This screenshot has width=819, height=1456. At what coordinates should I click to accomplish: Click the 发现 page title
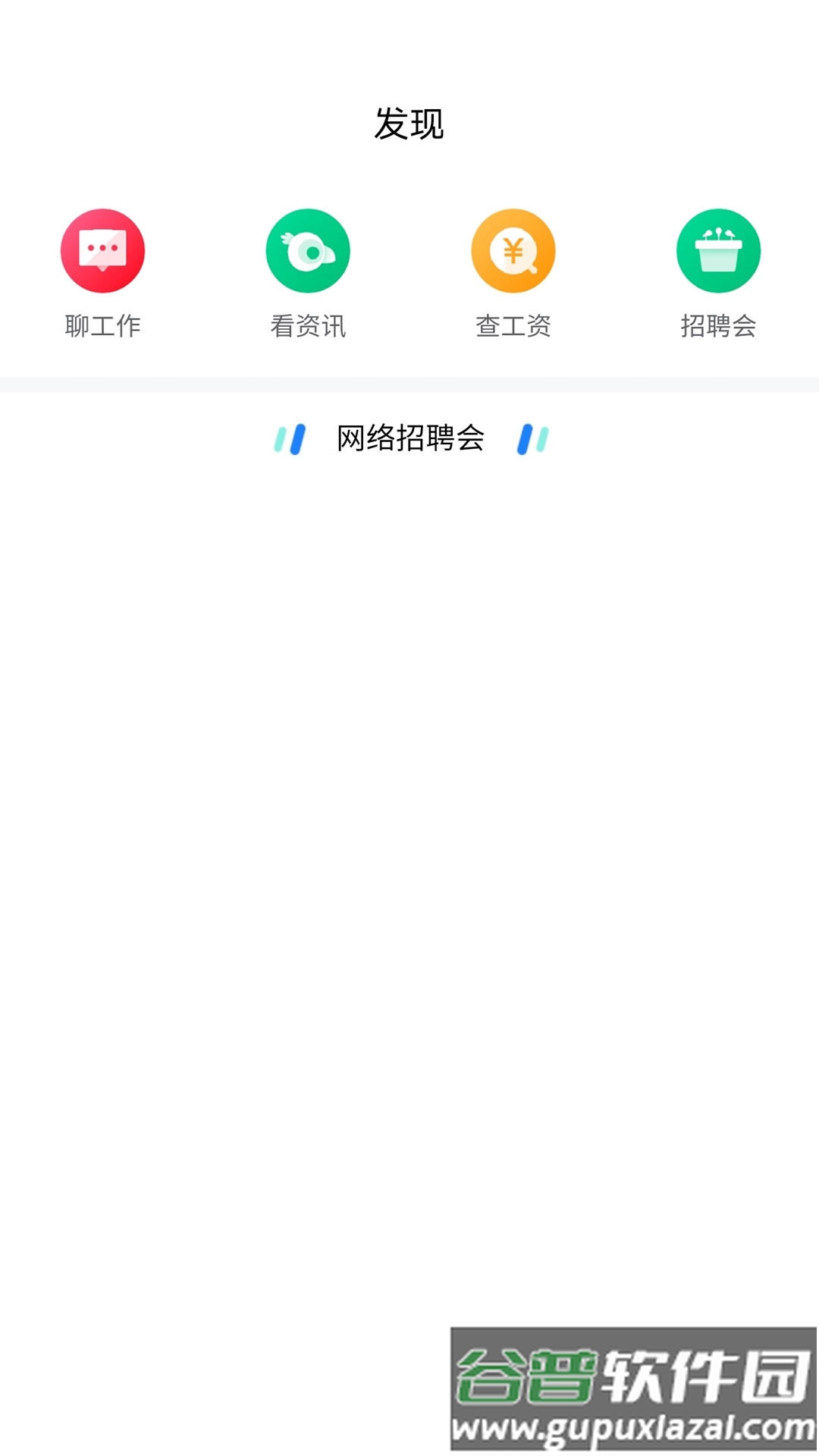pos(409,125)
